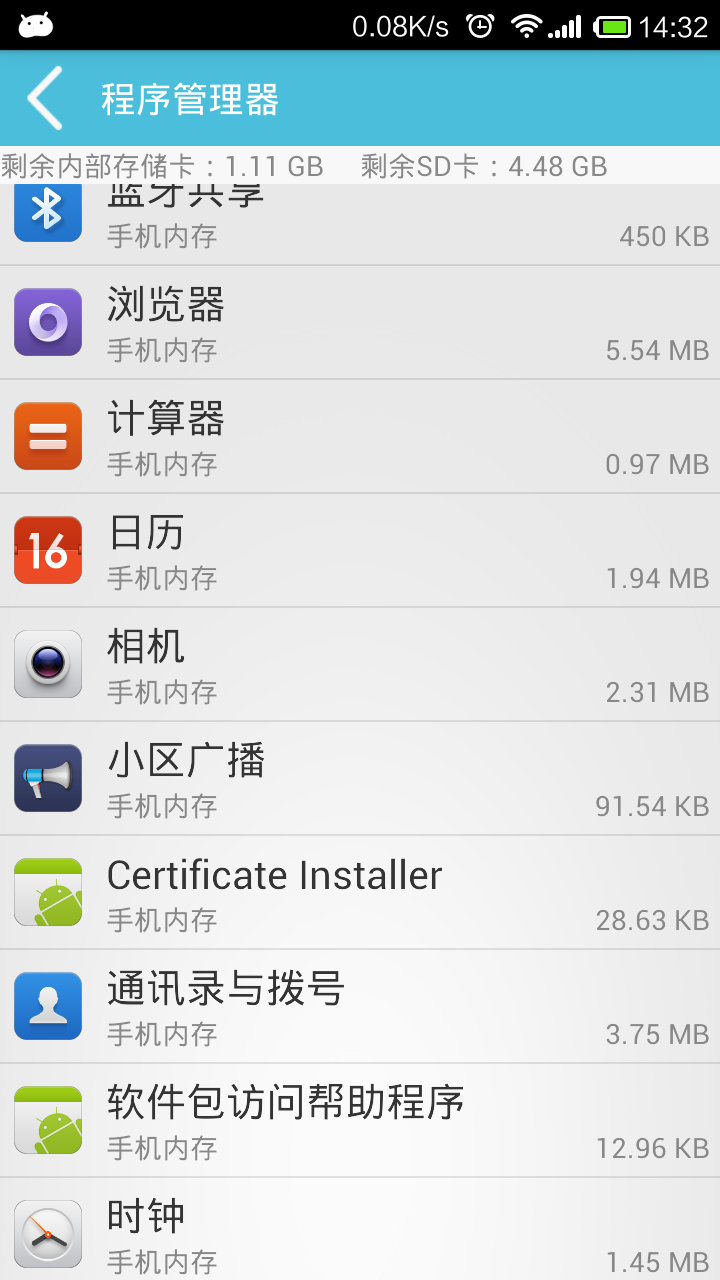Select the 软件包访问帮助程序 android icon

pos(47,1120)
